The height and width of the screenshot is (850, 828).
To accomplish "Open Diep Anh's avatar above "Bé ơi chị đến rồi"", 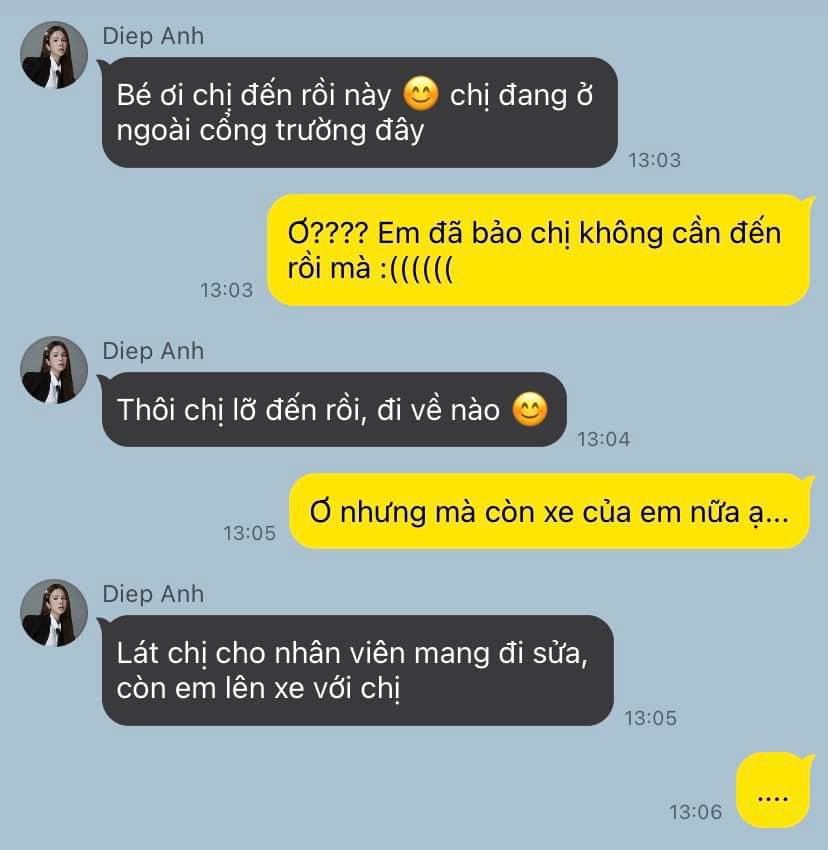I will (55, 55).
